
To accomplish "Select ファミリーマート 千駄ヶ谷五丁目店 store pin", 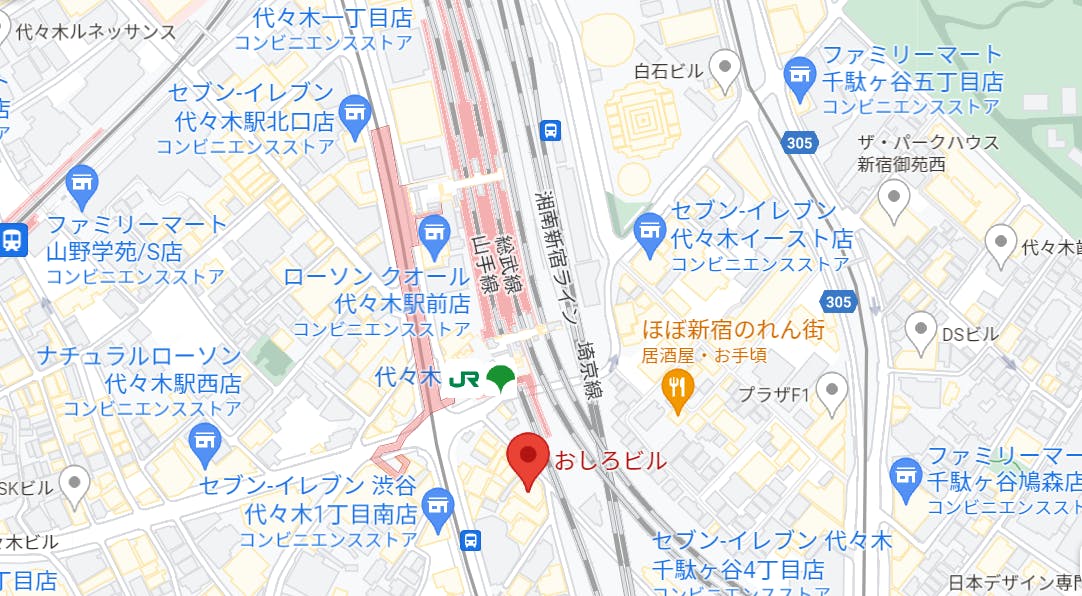I will (x=800, y=79).
